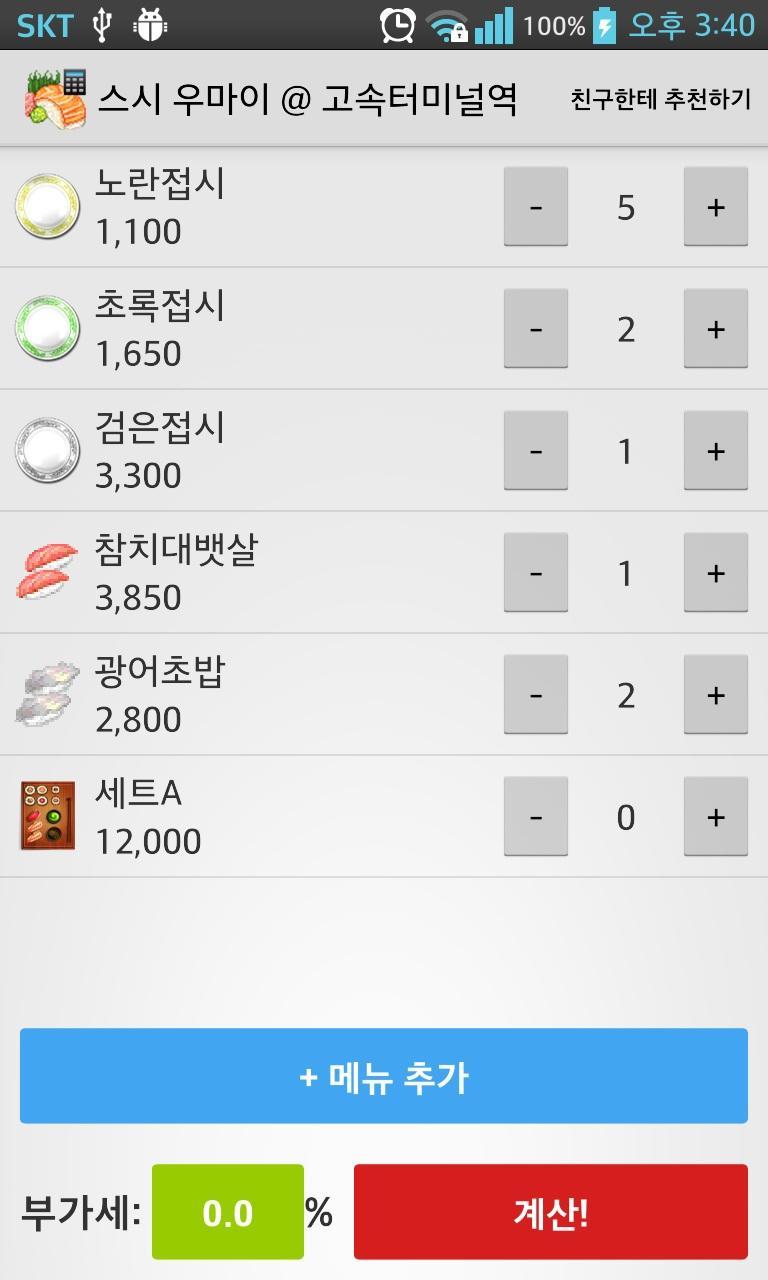768x1280 pixels.
Task: Add one 참치대뱃살
Action: tap(715, 573)
